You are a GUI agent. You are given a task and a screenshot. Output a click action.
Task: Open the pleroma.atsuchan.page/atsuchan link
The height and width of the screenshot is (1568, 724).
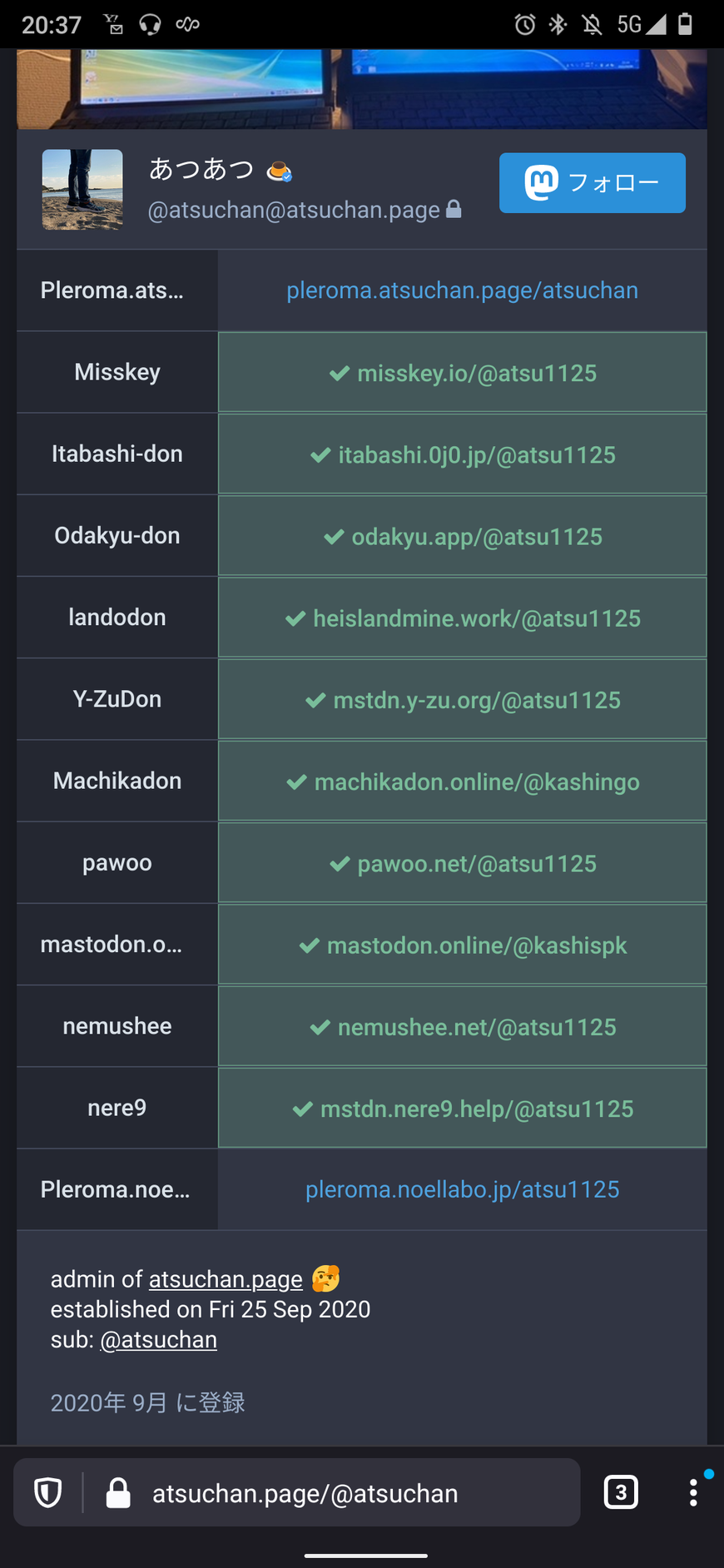pos(462,290)
